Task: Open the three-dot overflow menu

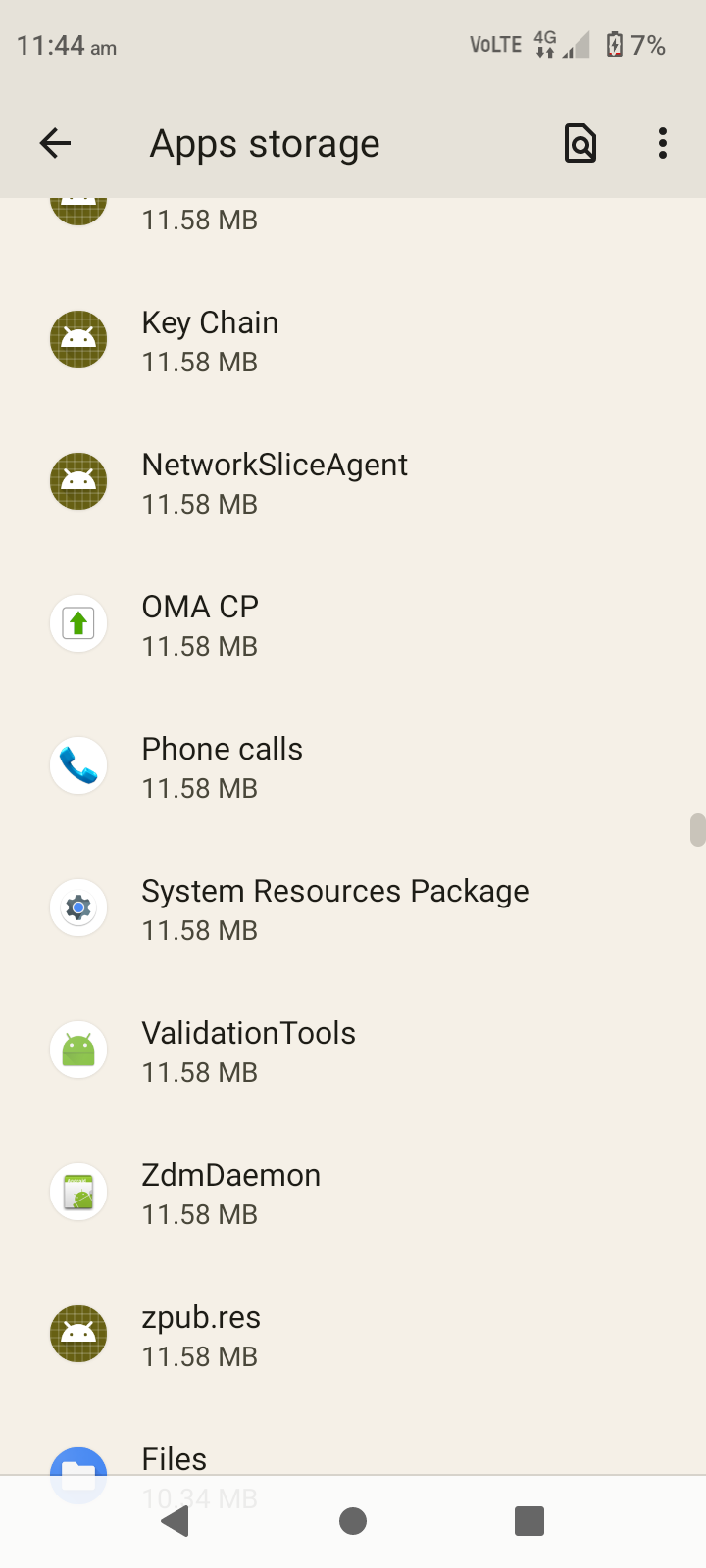Action: [x=663, y=144]
